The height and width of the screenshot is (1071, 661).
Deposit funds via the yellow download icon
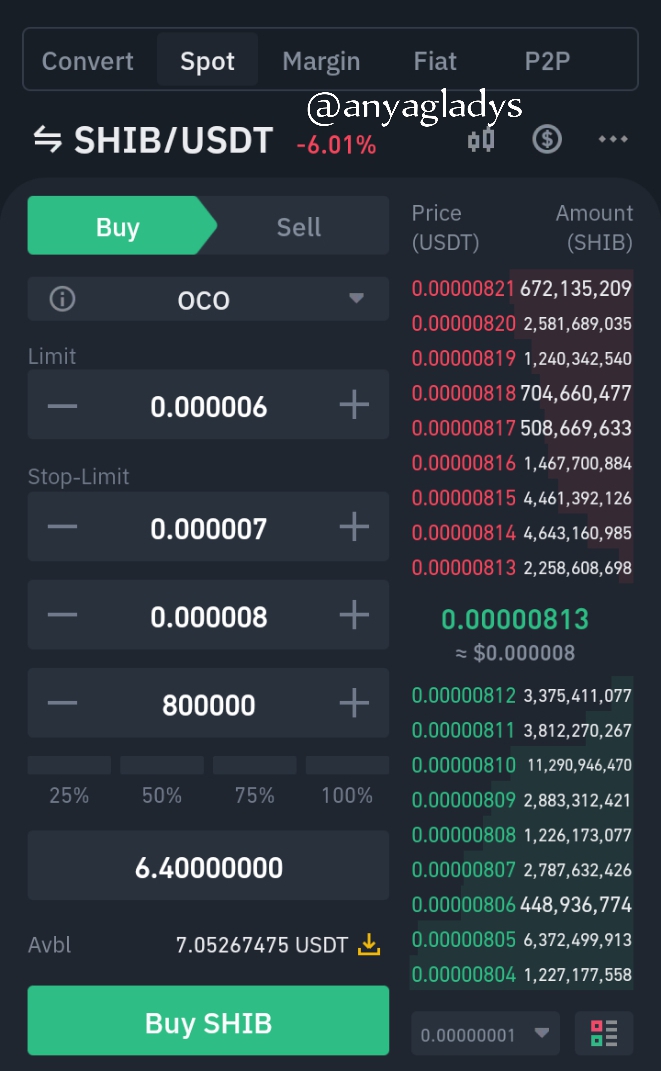tap(369, 945)
